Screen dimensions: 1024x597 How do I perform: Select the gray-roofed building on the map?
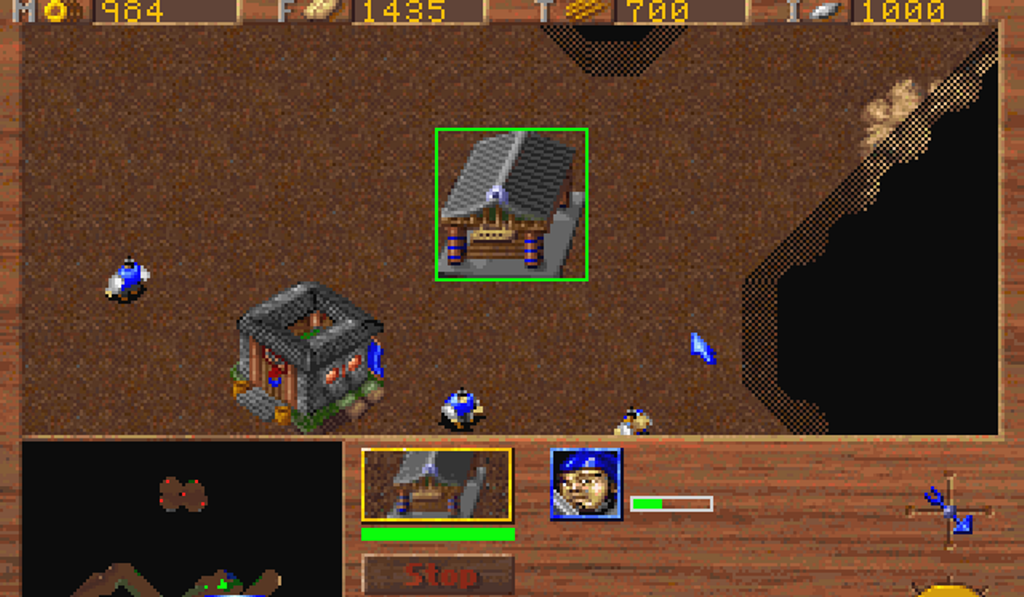click(511, 204)
